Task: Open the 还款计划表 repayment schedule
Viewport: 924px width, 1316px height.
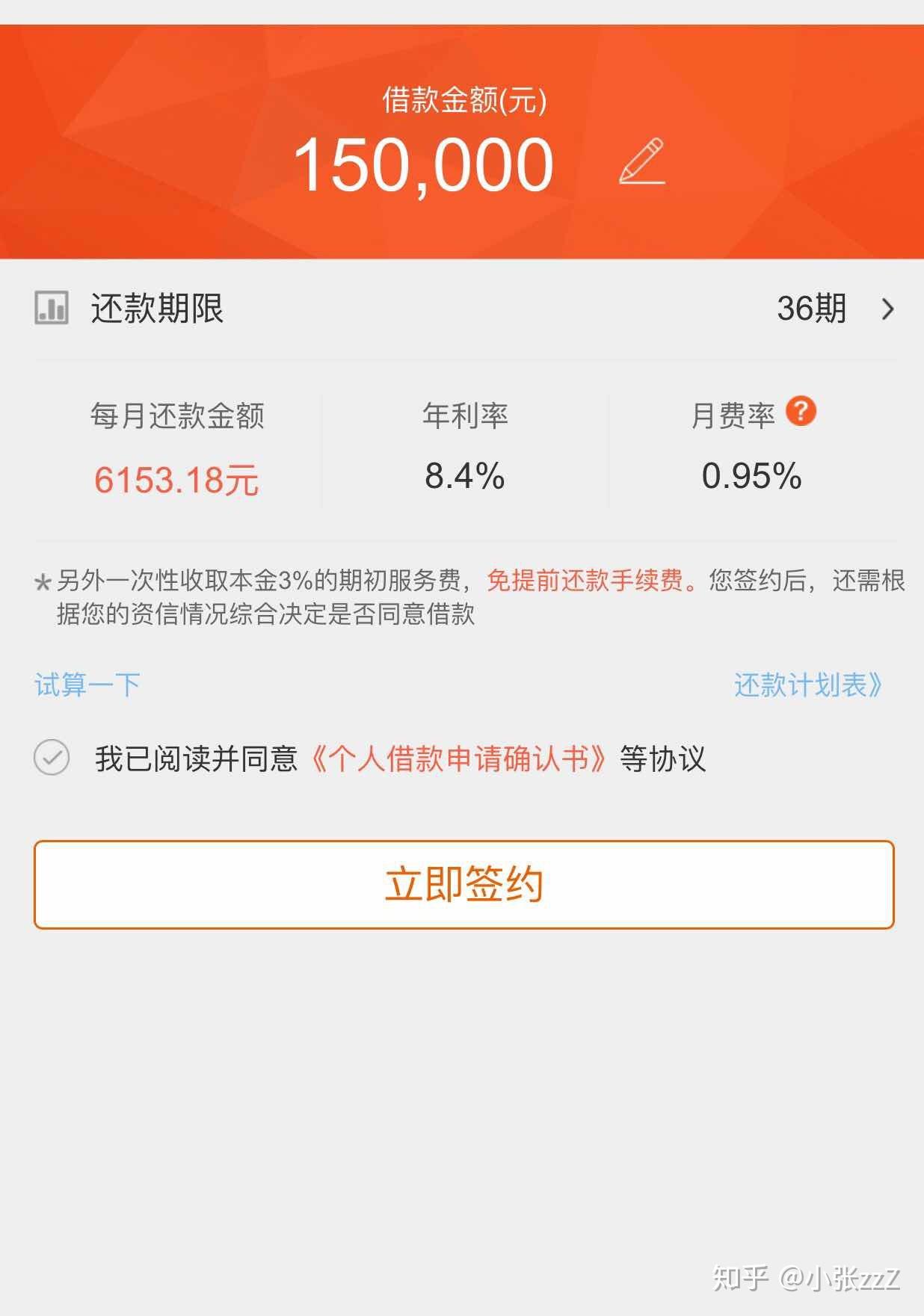Action: (806, 683)
